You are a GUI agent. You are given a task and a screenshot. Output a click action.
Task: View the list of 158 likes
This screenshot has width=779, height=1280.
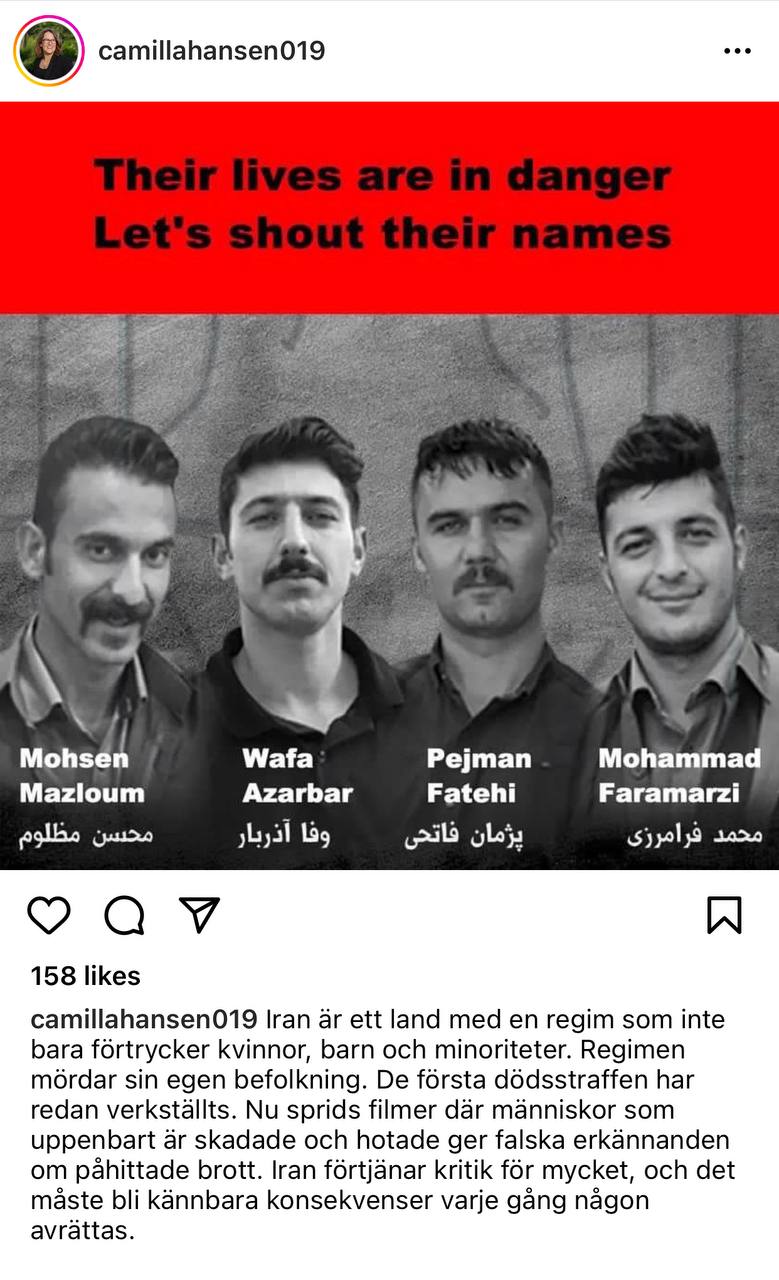click(x=86, y=976)
